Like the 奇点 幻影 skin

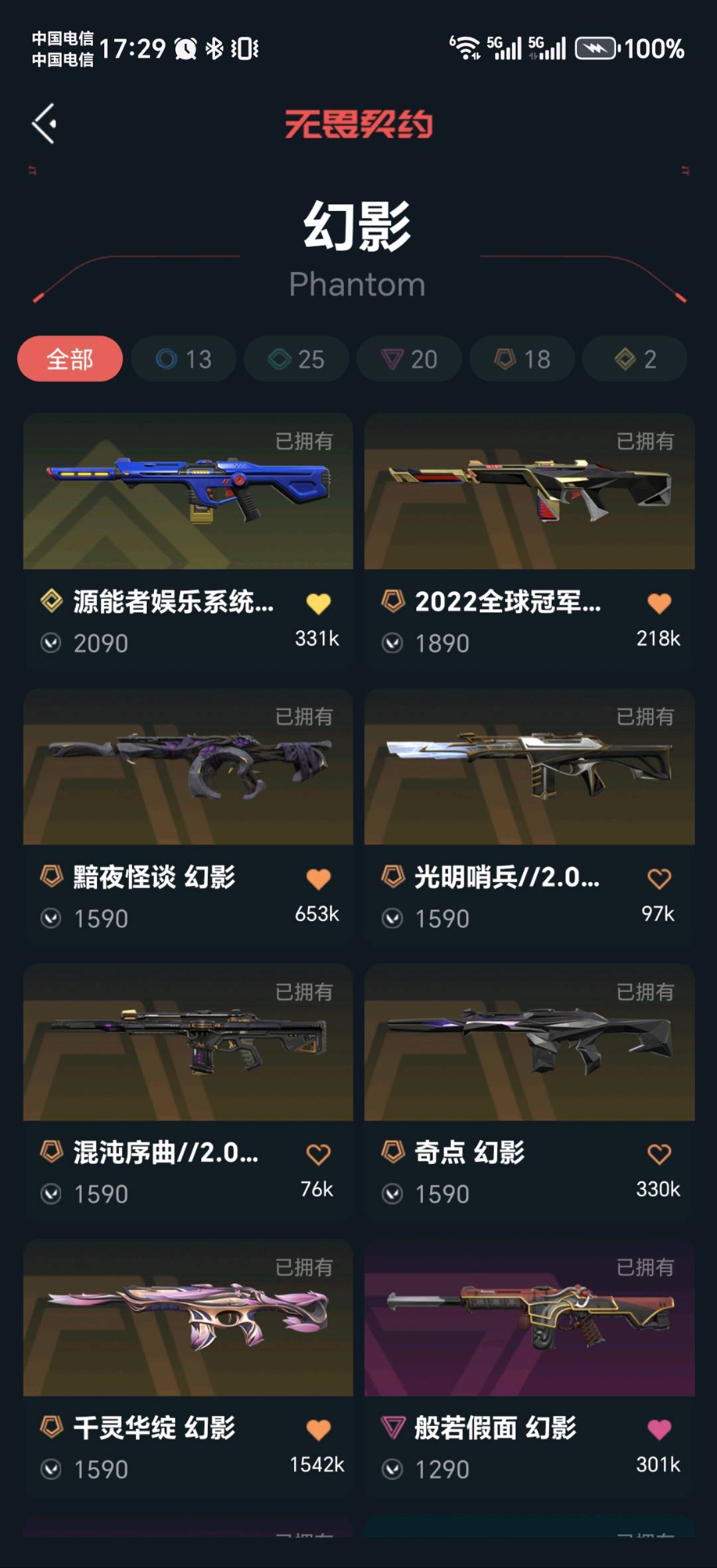pyautogui.click(x=659, y=1155)
